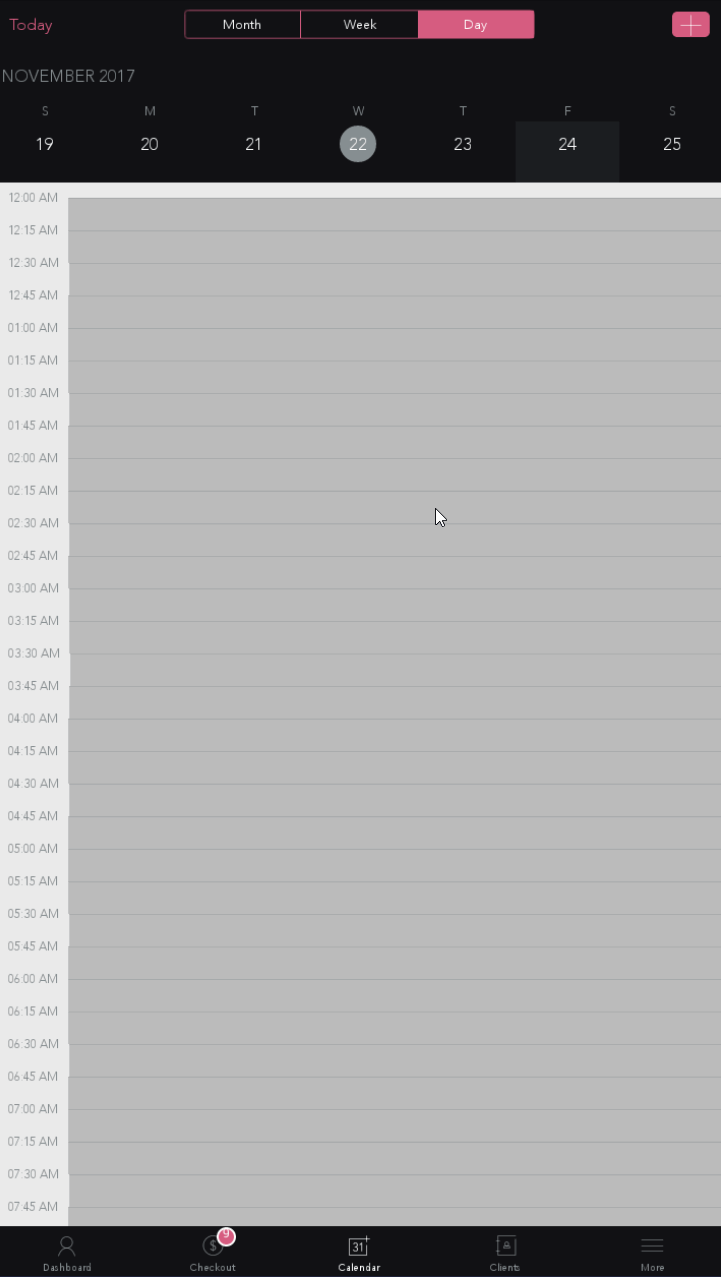
Task: Jump to Today in the calendar
Action: pos(31,25)
